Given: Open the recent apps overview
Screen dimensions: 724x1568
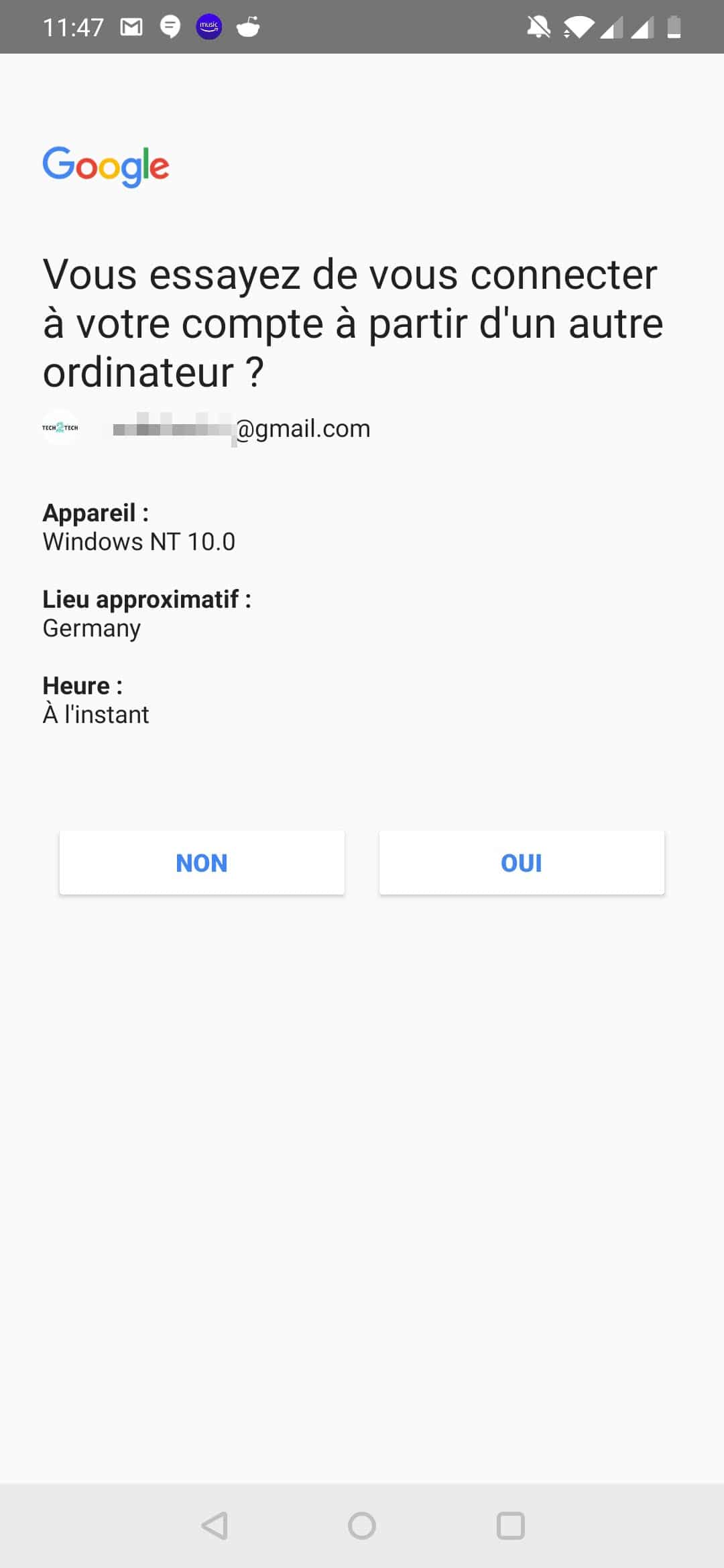Looking at the screenshot, I should 510,1526.
